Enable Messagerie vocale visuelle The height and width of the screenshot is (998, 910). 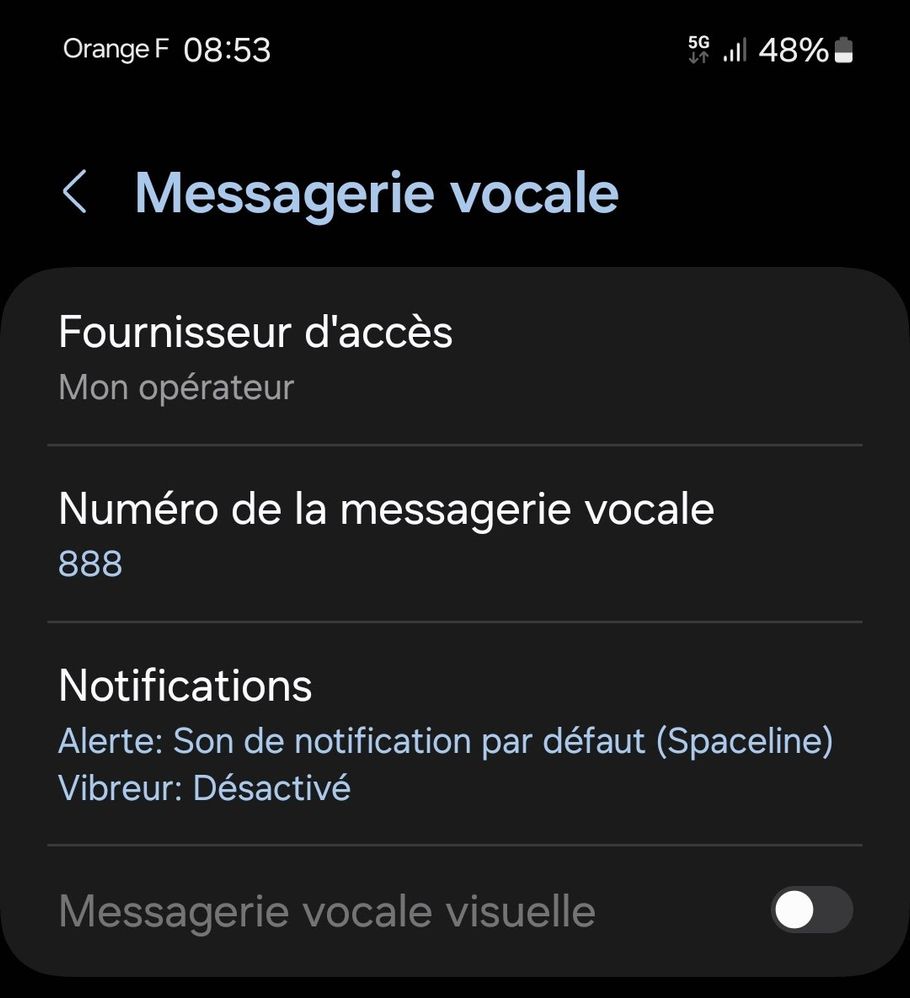tap(811, 911)
